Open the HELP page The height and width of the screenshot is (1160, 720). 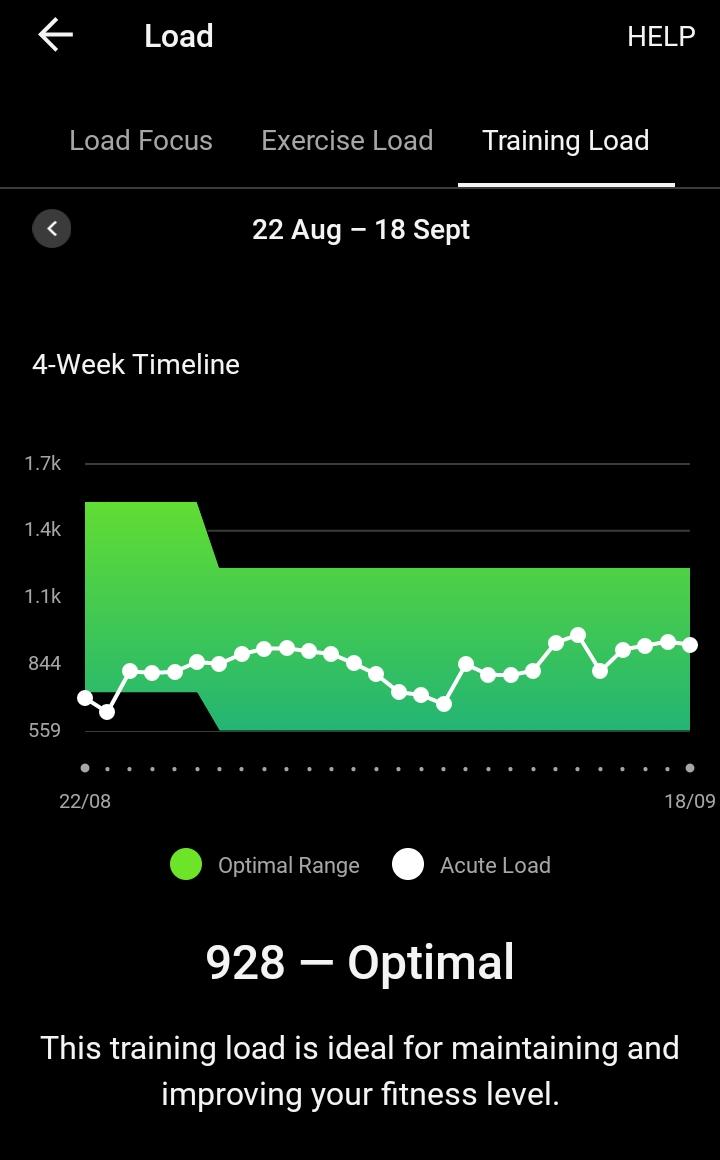pyautogui.click(x=661, y=36)
